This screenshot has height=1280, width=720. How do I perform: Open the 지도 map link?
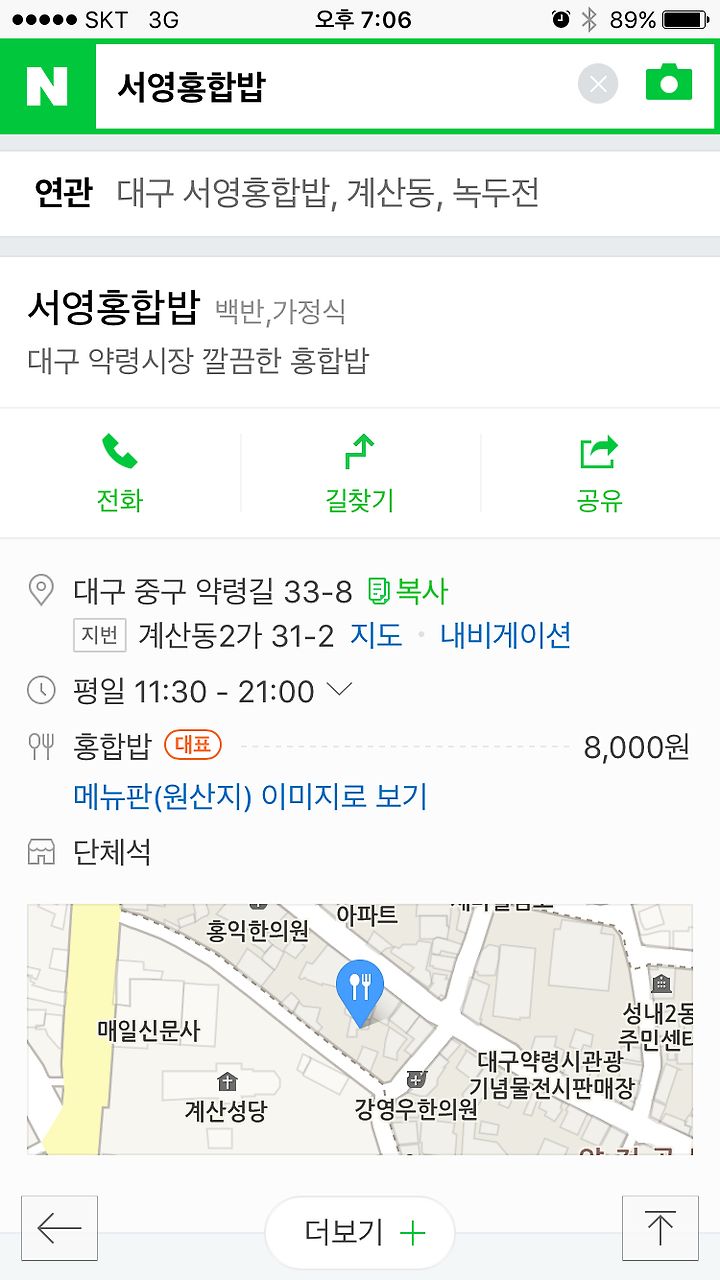click(376, 635)
